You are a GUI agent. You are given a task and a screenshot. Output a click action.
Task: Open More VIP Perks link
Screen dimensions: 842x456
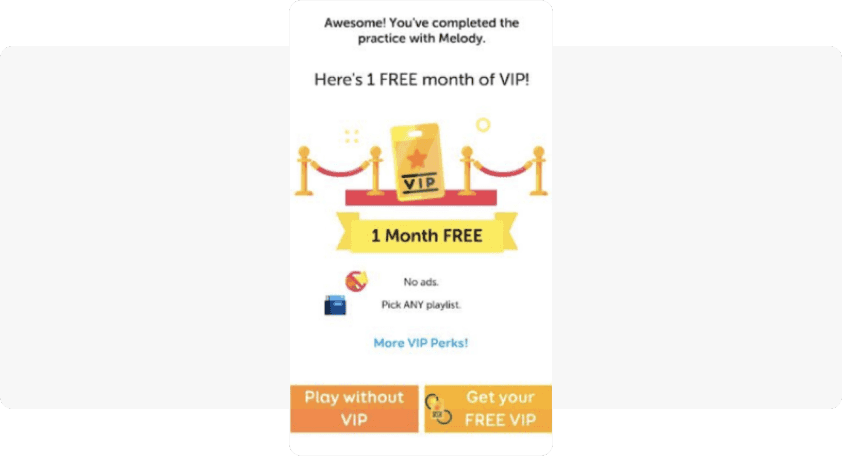(421, 343)
